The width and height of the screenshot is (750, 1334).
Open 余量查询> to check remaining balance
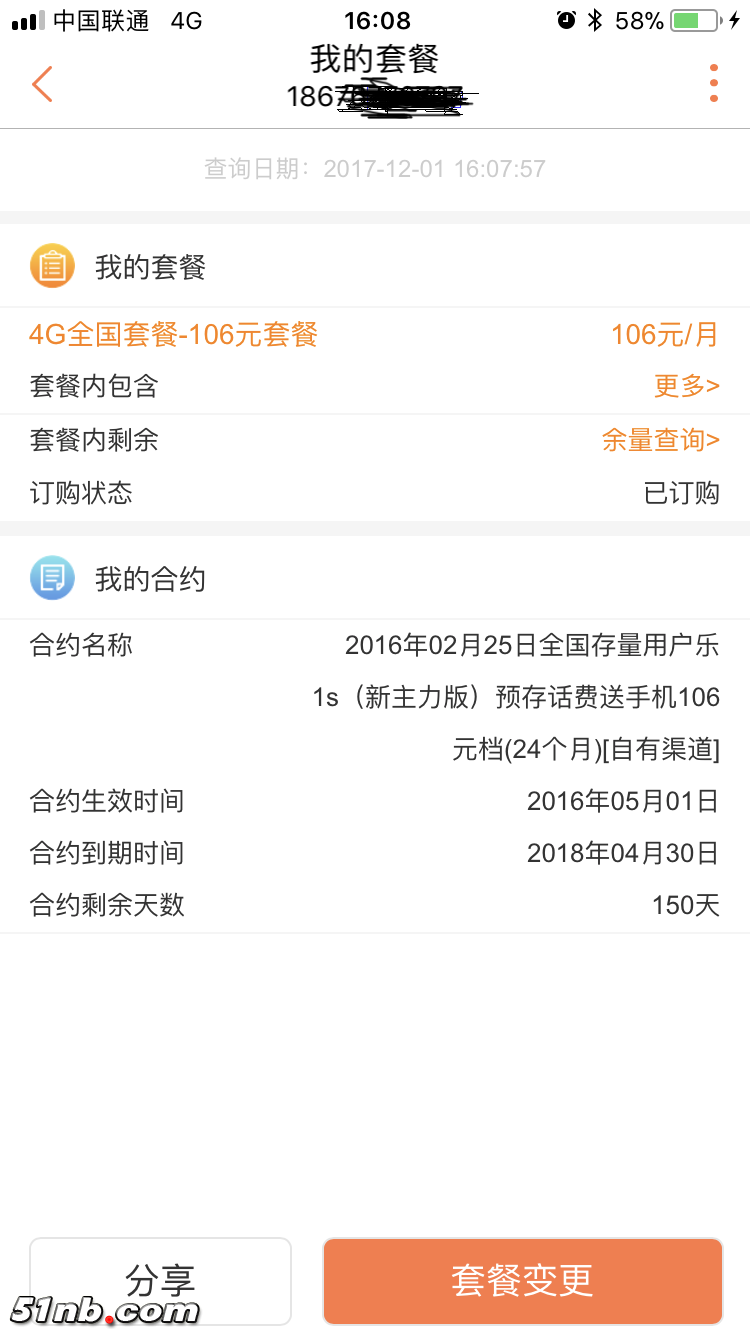pos(660,440)
